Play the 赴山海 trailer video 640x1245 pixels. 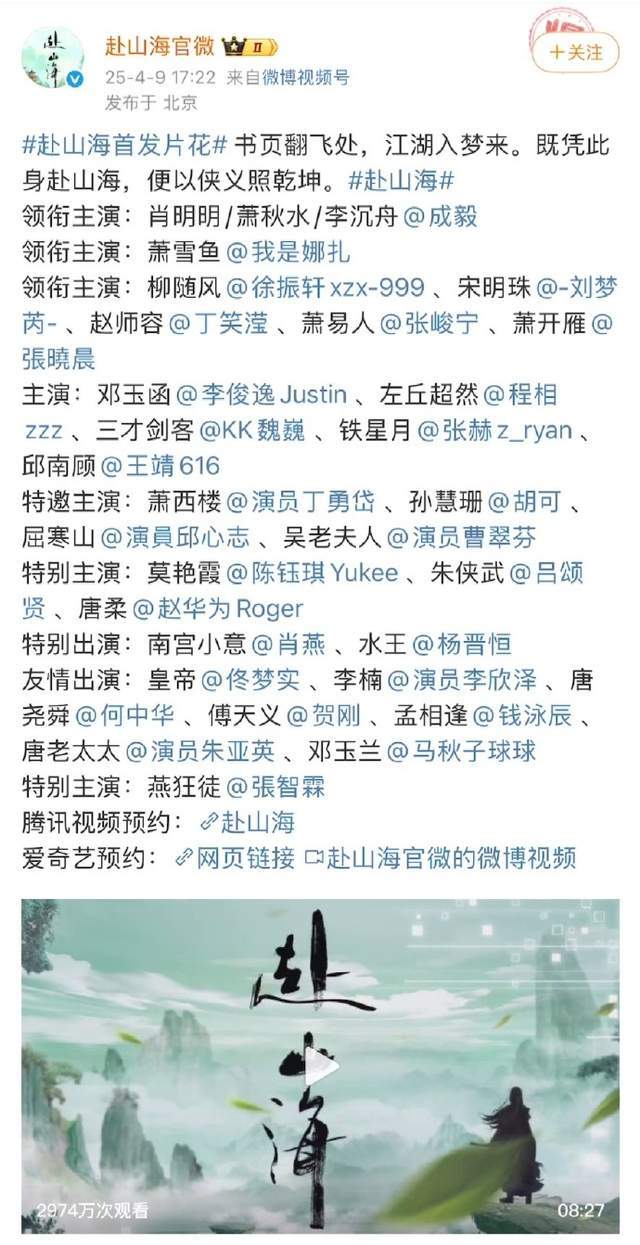[320, 1066]
